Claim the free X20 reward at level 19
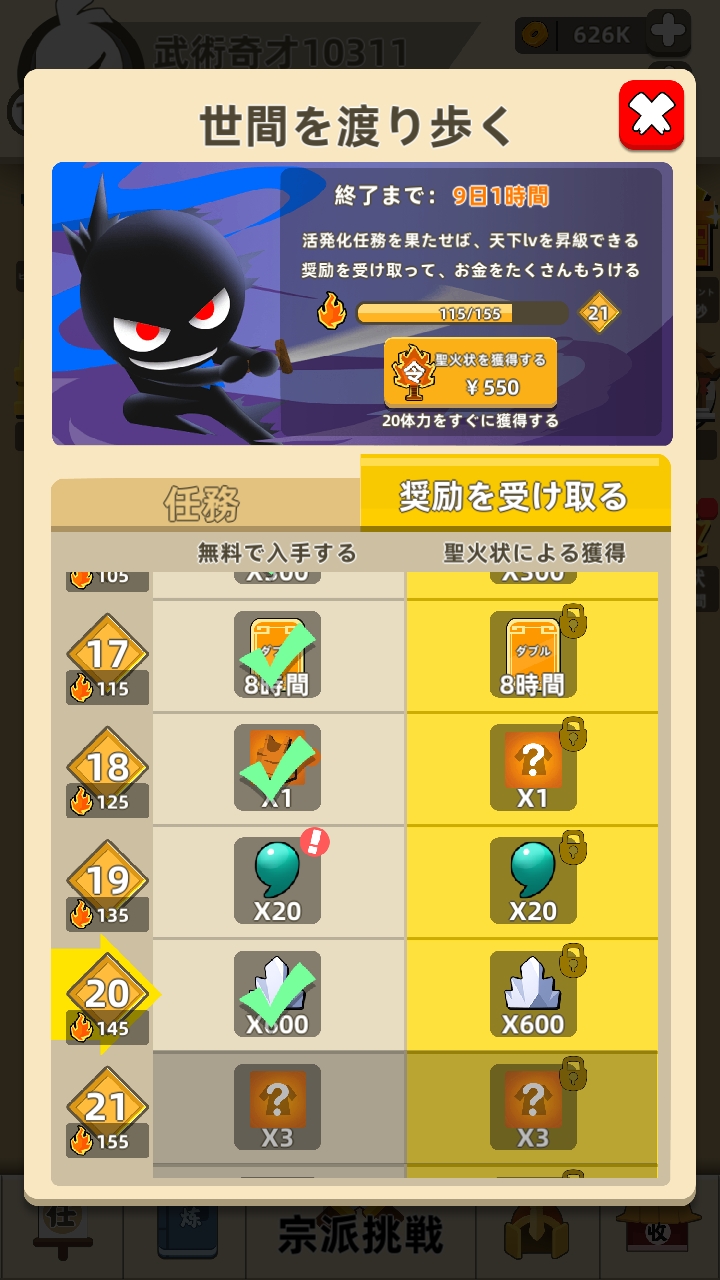720x1280 pixels. click(277, 881)
